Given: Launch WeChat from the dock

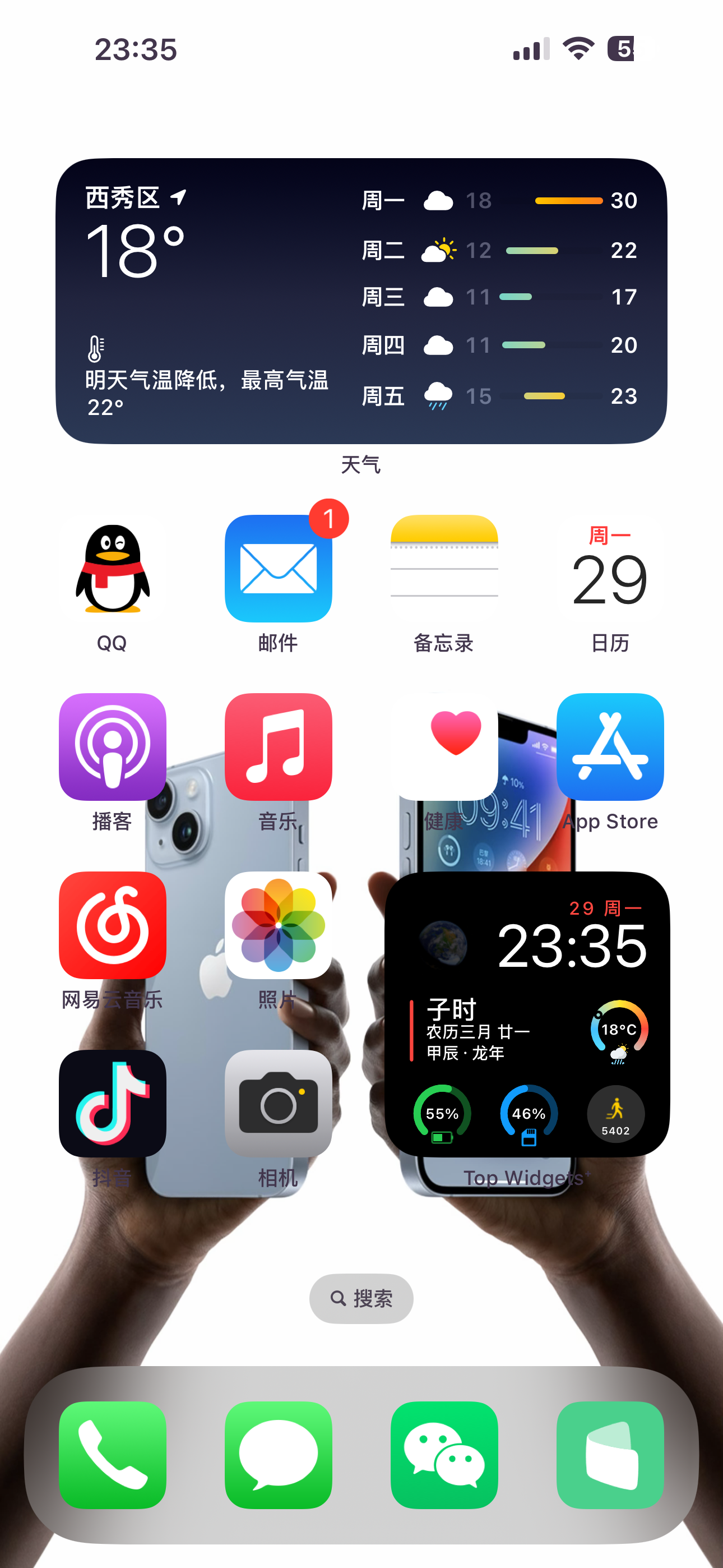Looking at the screenshot, I should click(444, 1455).
